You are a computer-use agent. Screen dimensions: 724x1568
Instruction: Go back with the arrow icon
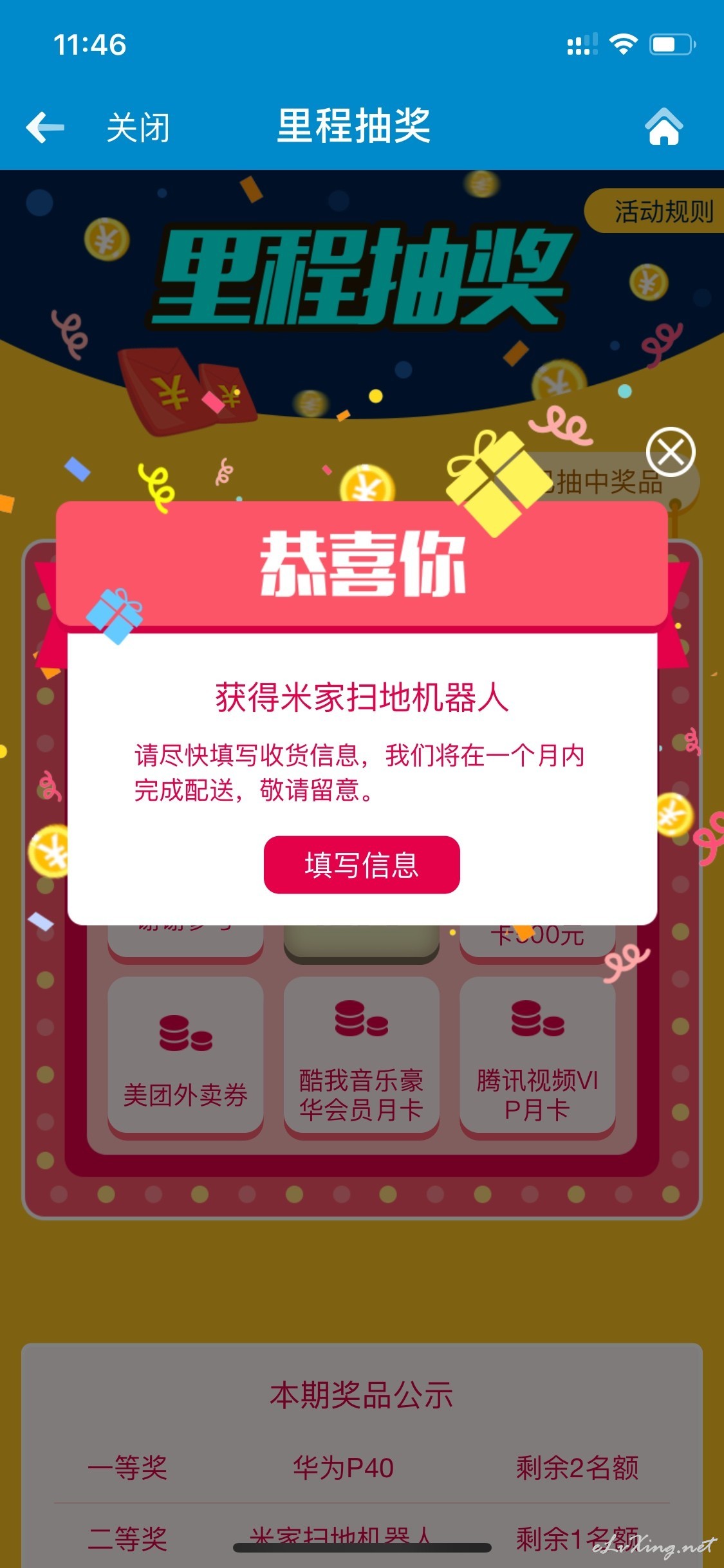(45, 127)
